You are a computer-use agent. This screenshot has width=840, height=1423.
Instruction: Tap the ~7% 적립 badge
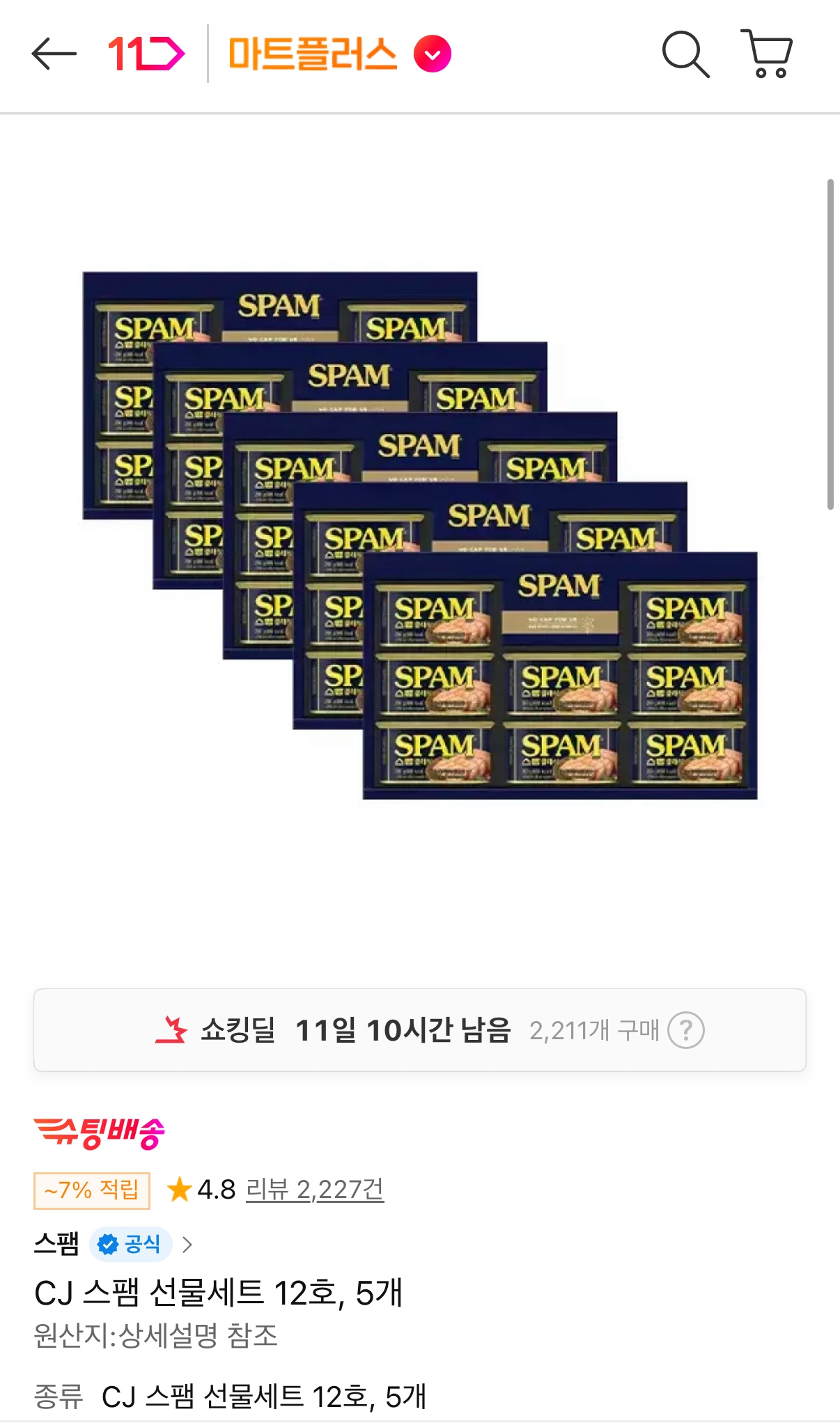coord(92,1190)
